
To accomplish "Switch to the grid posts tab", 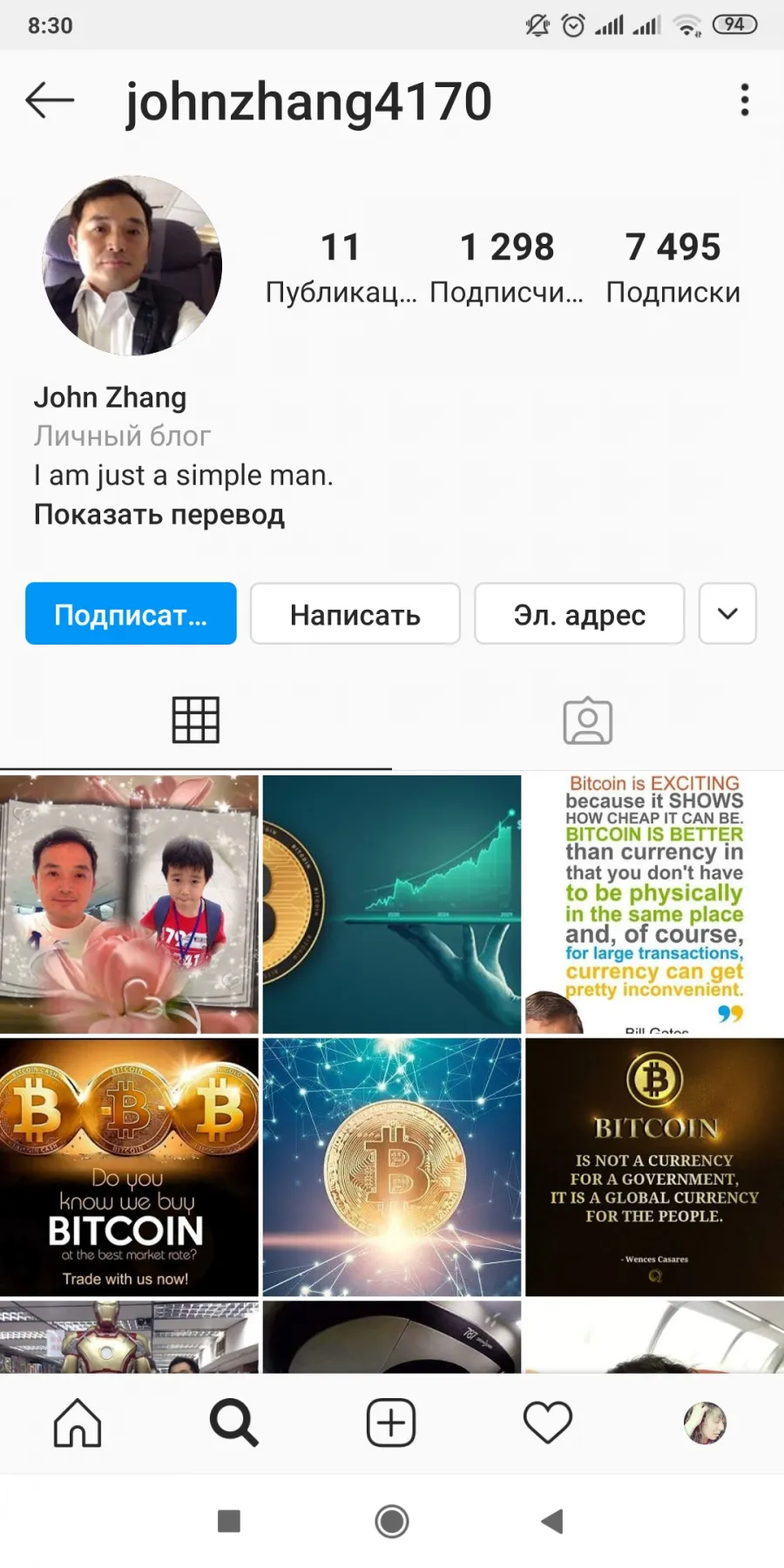I will click(x=196, y=720).
